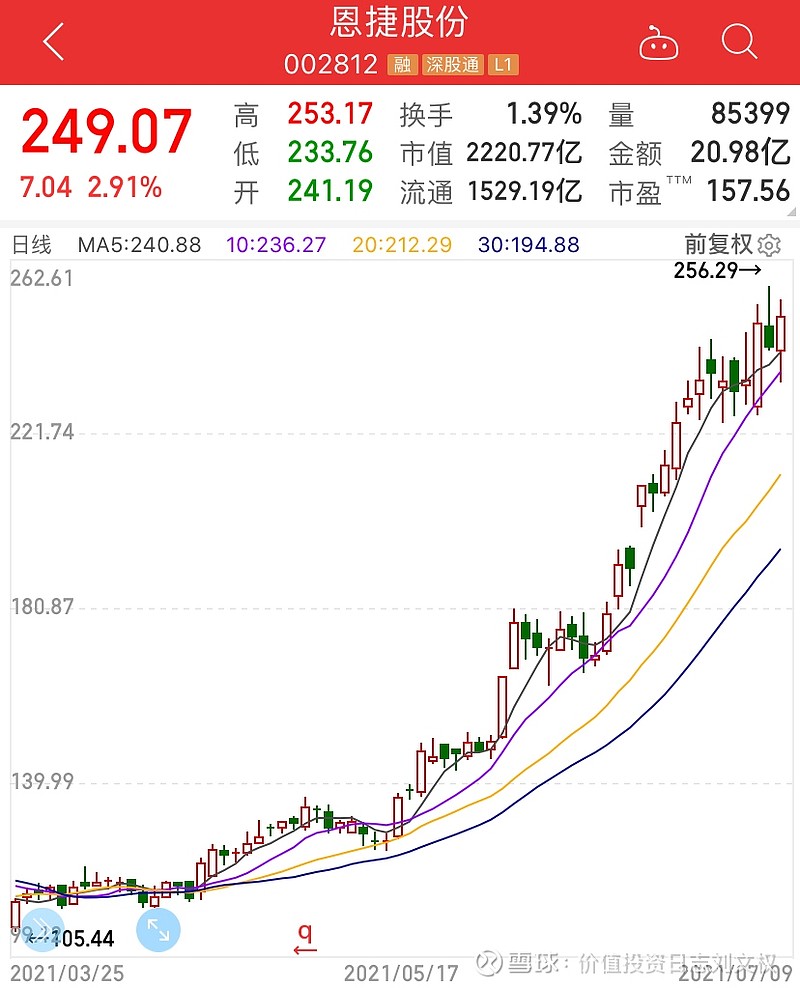
Task: Open 前复权 chart settings gear
Action: (769, 245)
